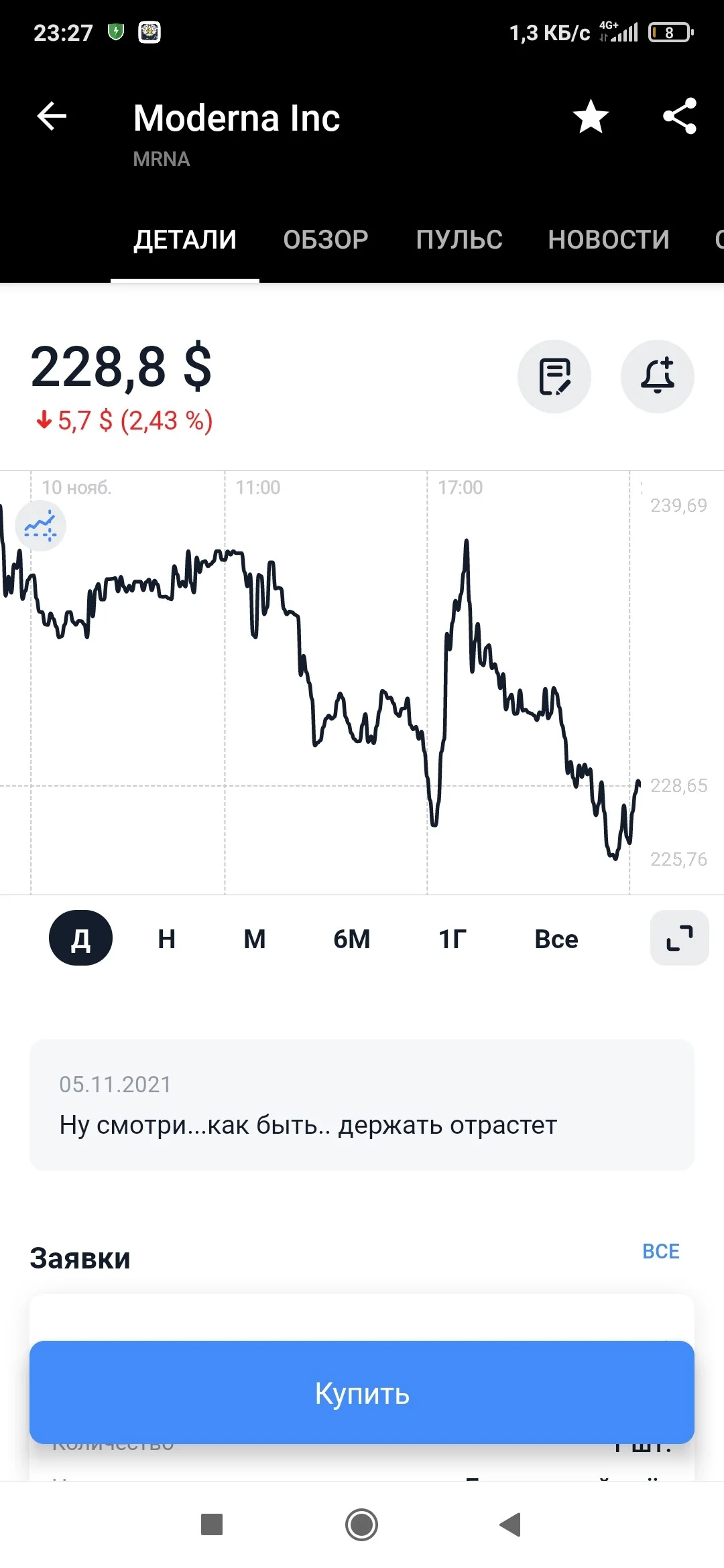Switch to the НОВОСТИ tab
Screen dimensions: 724x1568
pyautogui.click(x=609, y=240)
